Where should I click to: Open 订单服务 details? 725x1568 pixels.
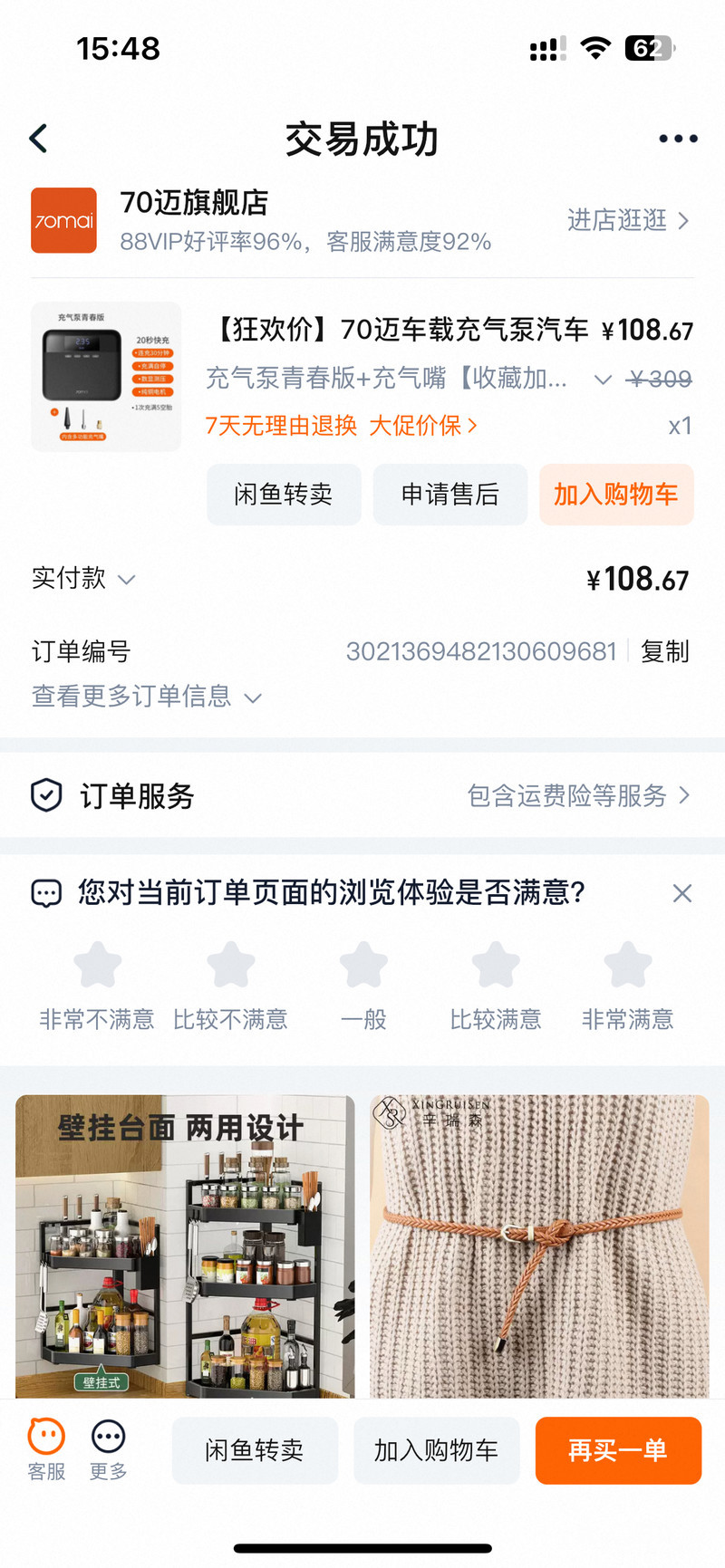point(362,795)
